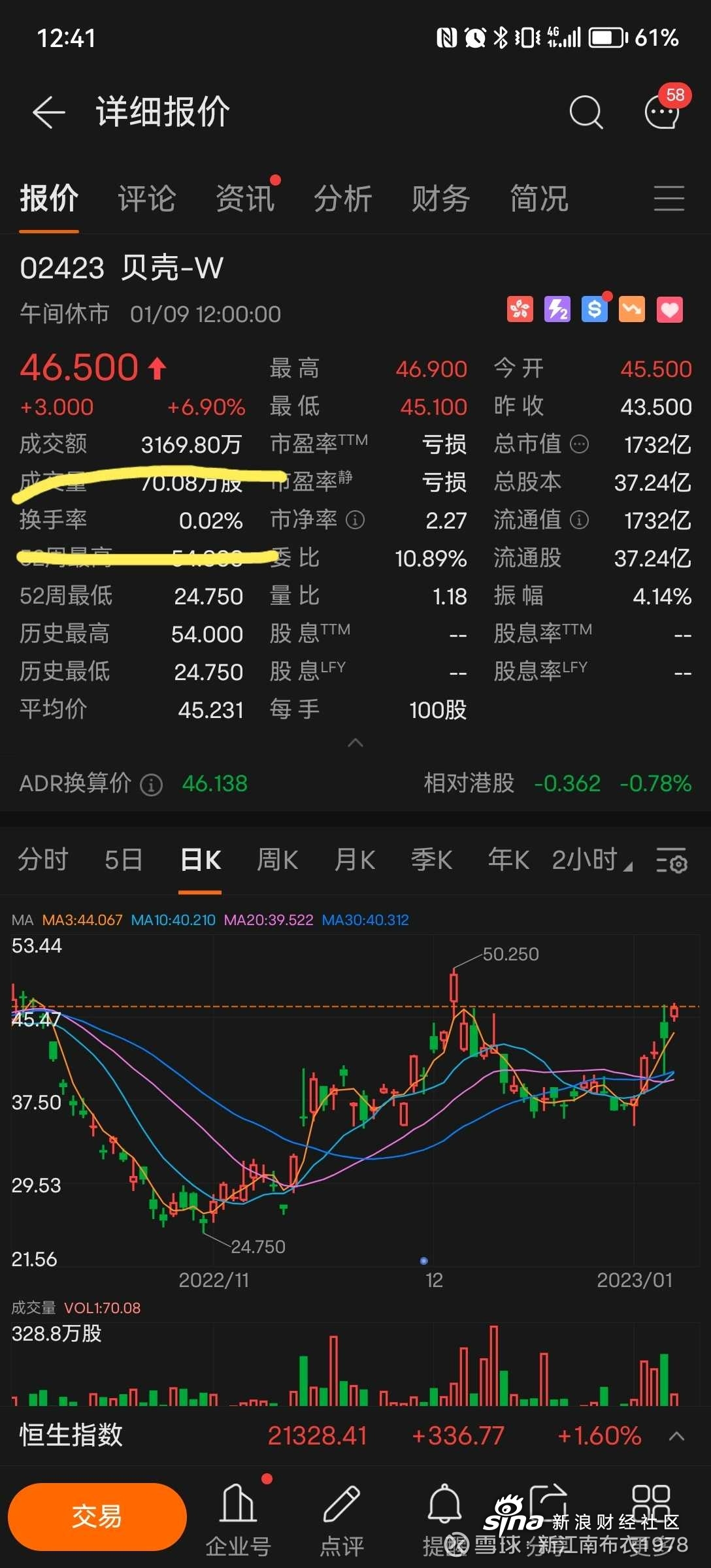Switch to the 评论 tab

(x=147, y=199)
